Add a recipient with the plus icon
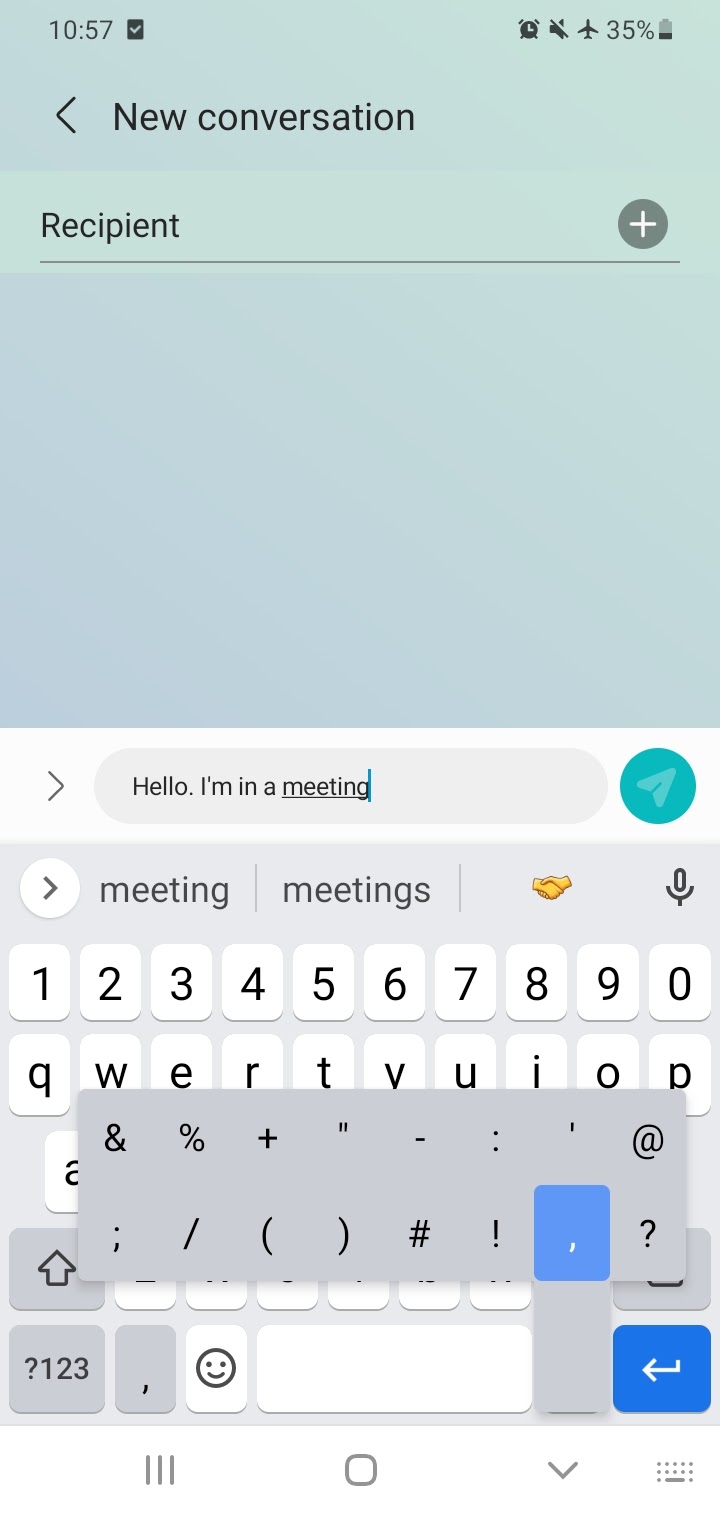The image size is (720, 1520). coord(642,224)
